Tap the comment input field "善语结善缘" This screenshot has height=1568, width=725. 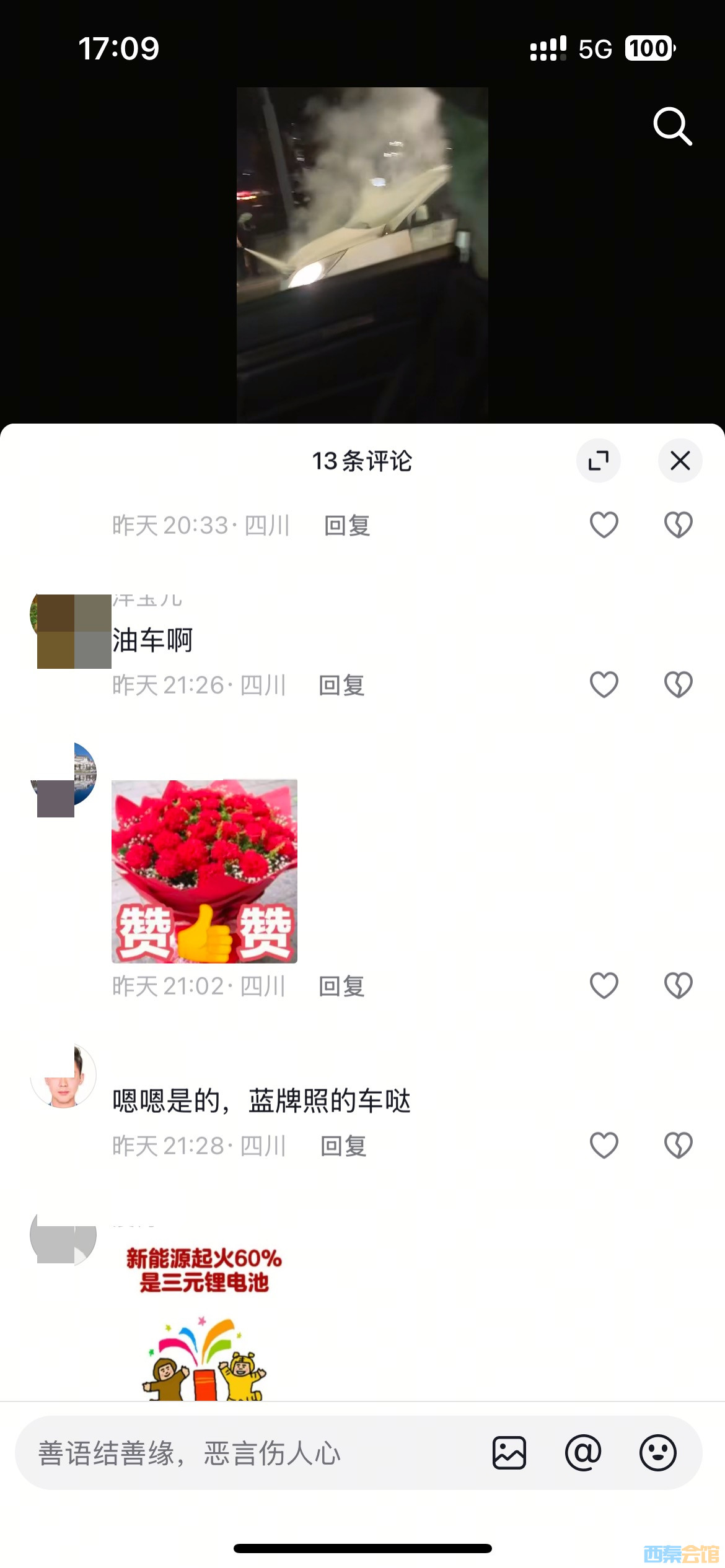click(x=248, y=1453)
